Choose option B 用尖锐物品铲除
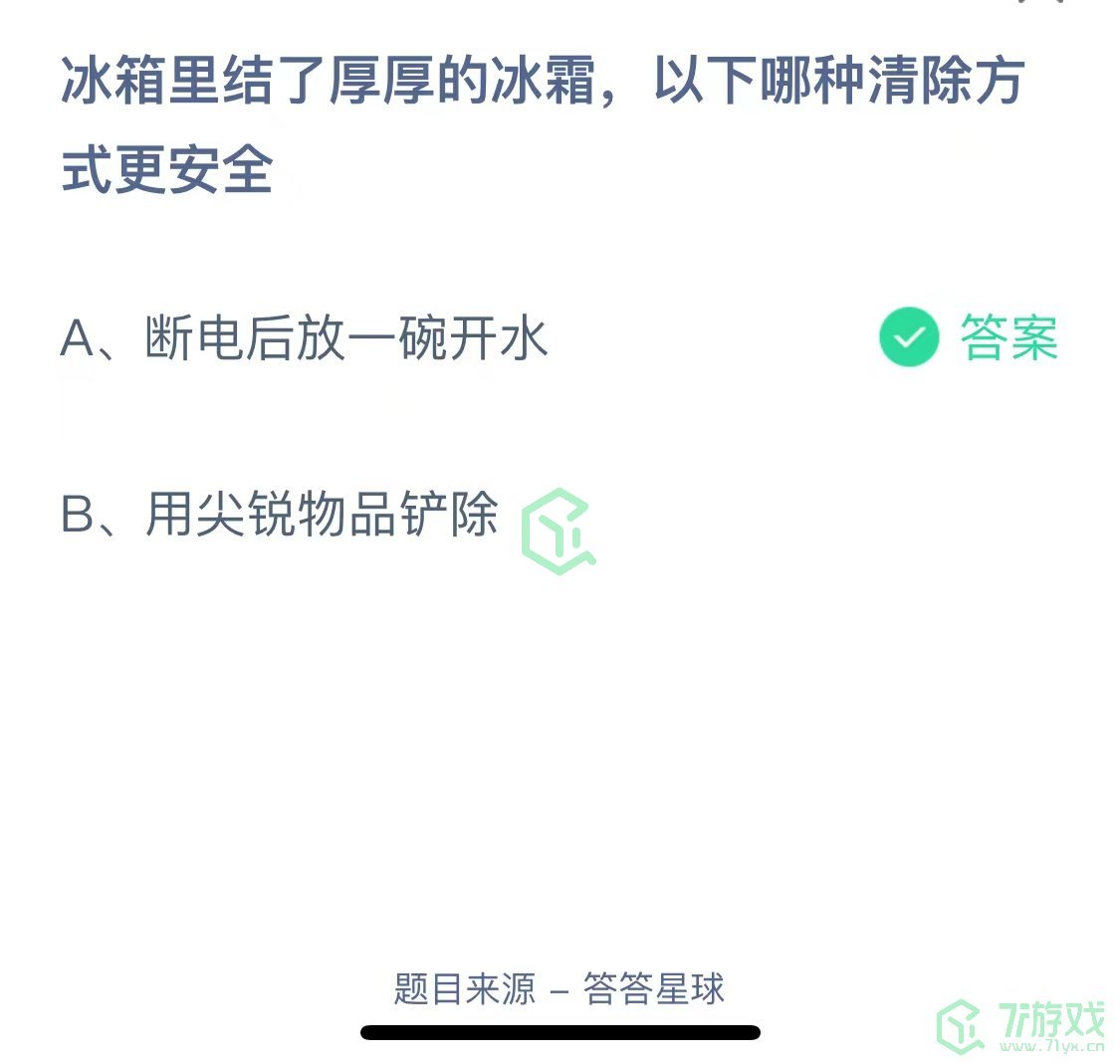 point(280,516)
